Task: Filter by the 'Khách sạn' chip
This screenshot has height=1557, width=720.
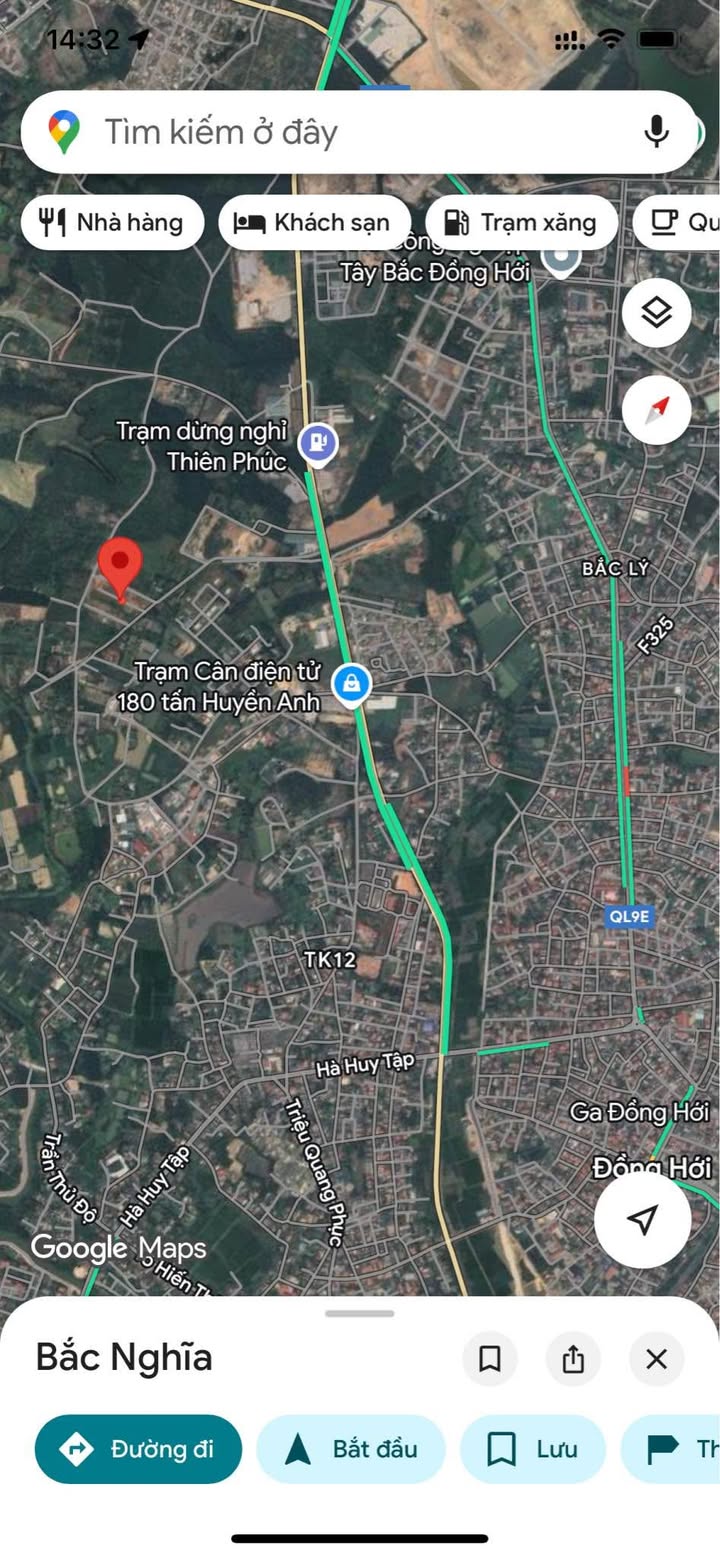Action: [x=314, y=222]
